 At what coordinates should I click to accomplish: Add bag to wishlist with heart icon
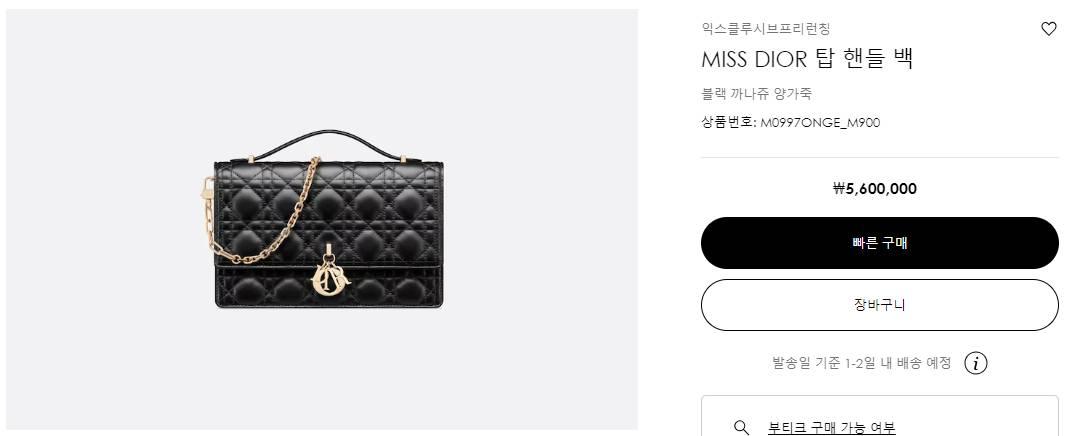[x=1048, y=29]
